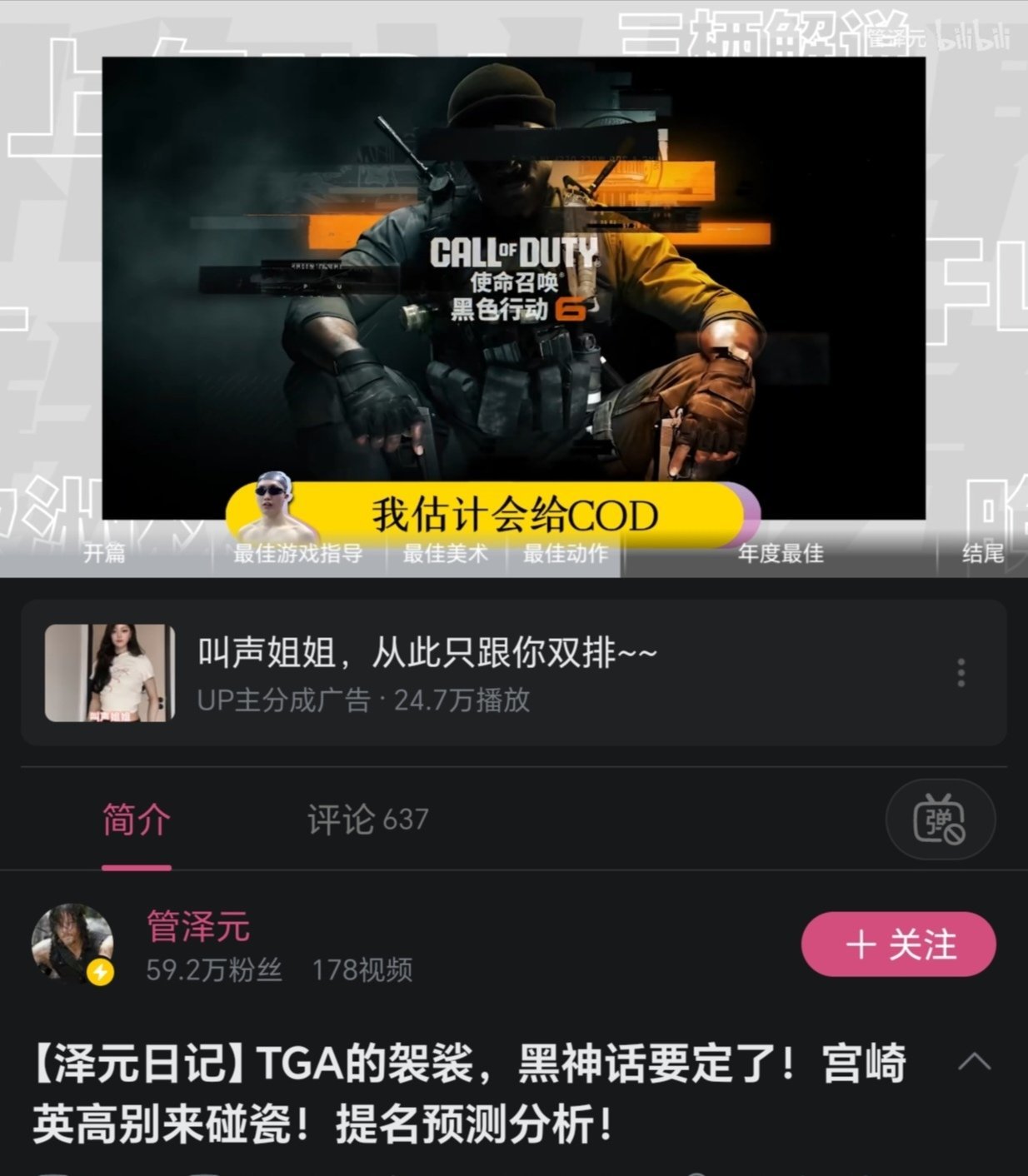Jump to the 最佳美术 chapter
Viewport: 1028px width, 1176px height.
point(446,553)
